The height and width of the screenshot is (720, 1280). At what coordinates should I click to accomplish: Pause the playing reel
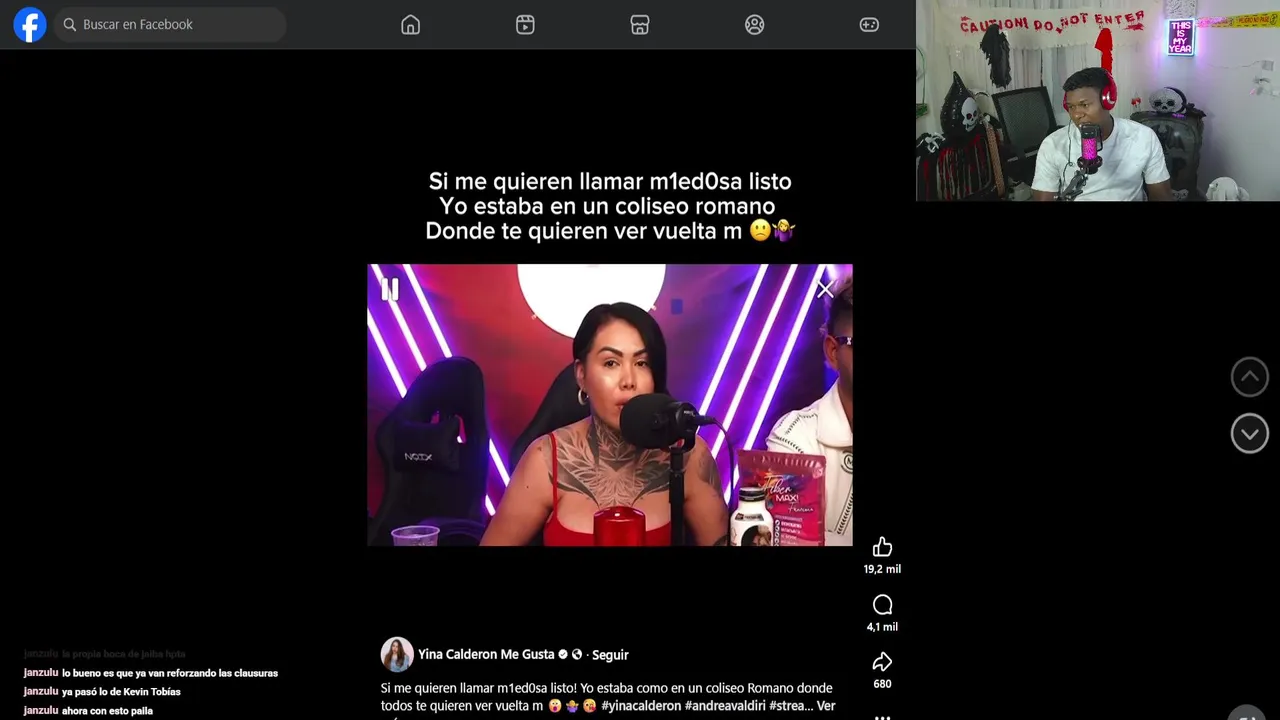click(x=390, y=290)
